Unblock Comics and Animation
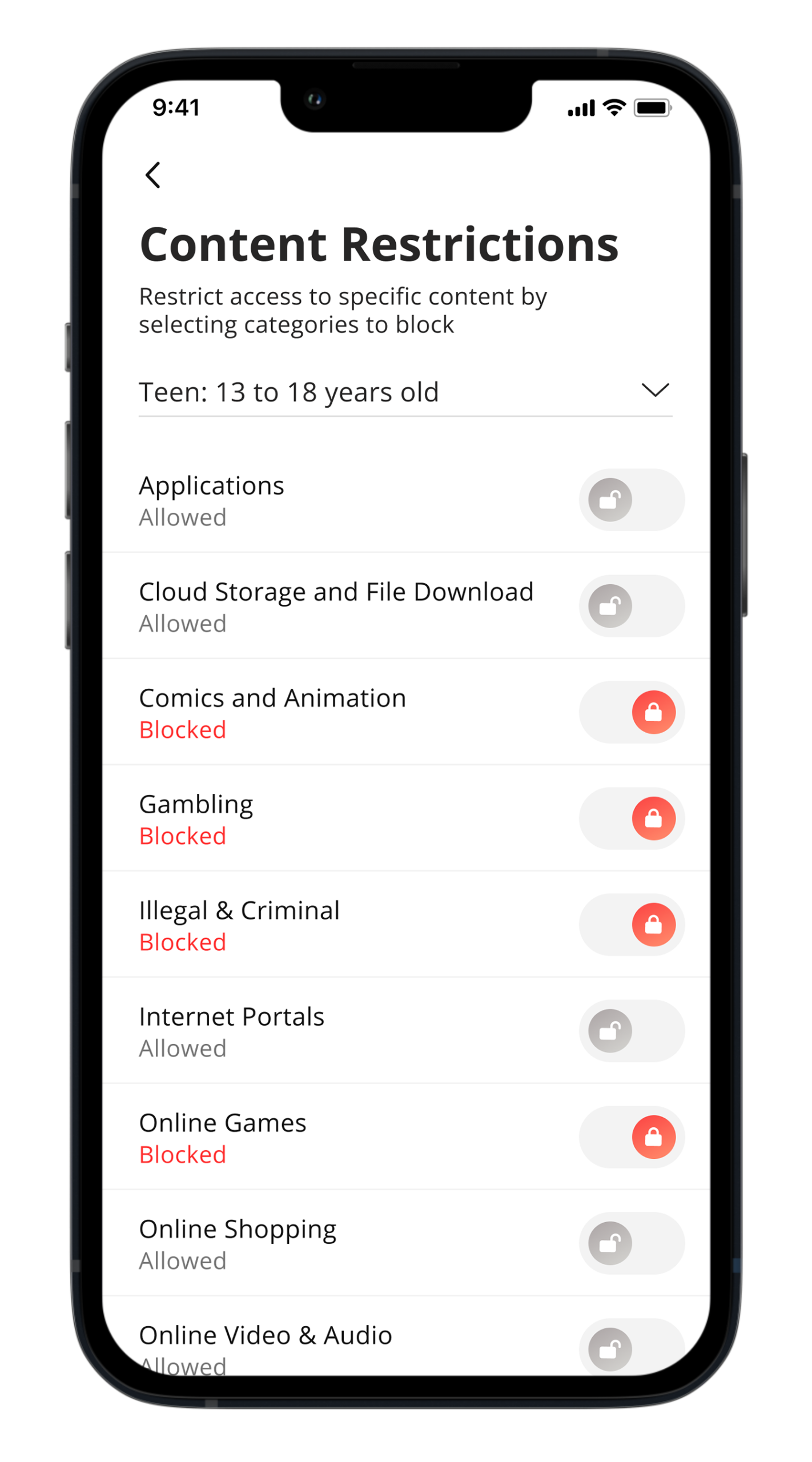Screen dimensions: 812x1462 coord(632,713)
